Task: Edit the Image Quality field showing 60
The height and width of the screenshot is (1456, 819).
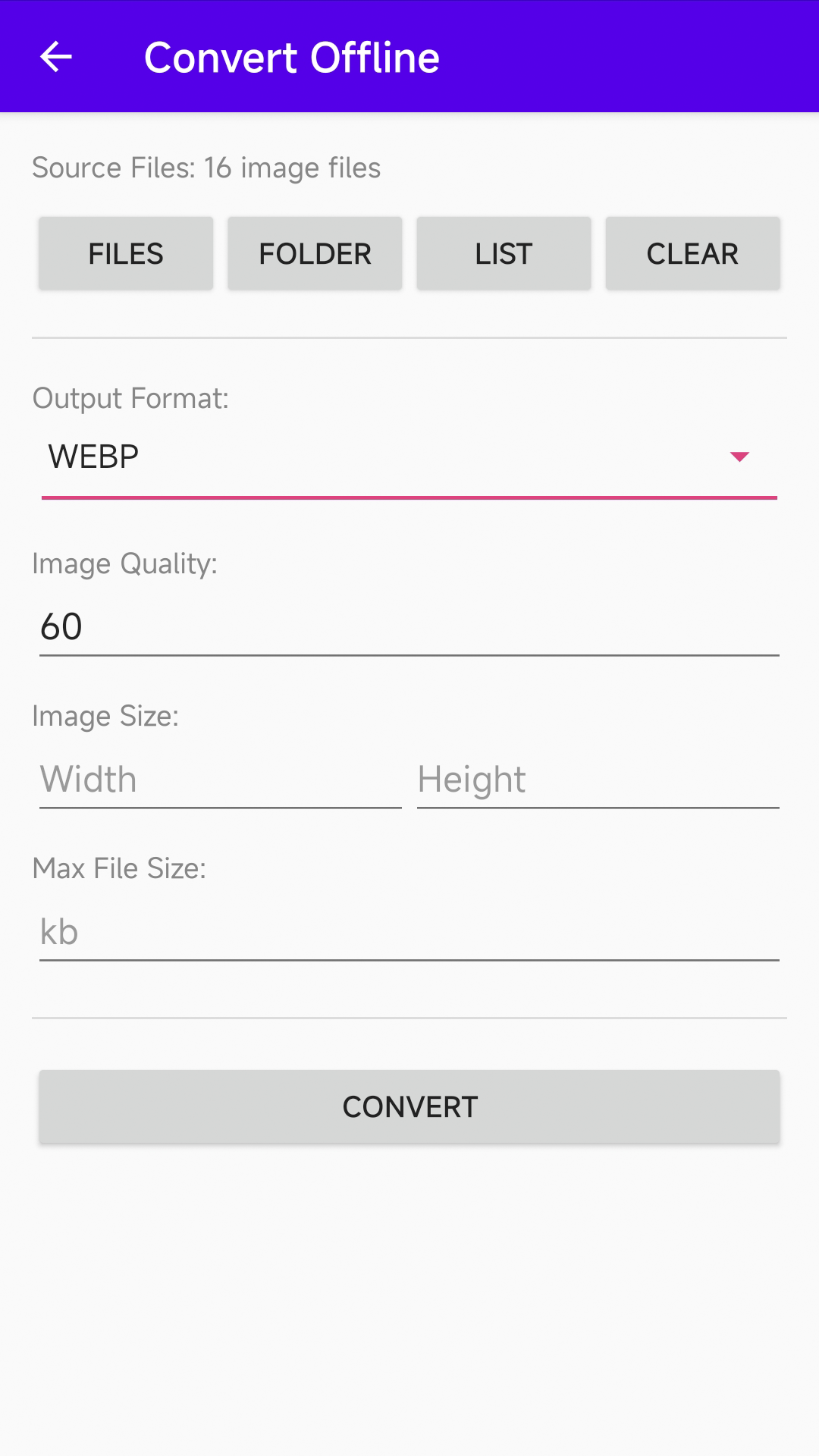Action: click(409, 626)
